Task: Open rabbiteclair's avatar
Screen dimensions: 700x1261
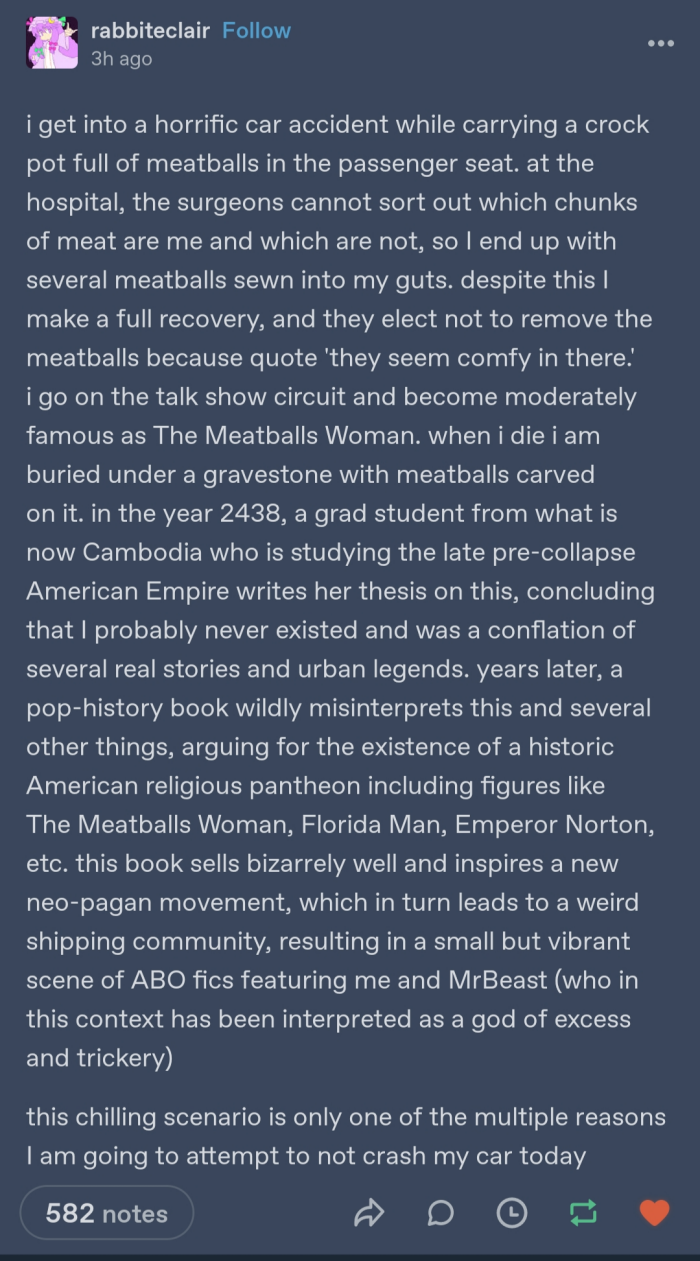Action: tap(51, 43)
